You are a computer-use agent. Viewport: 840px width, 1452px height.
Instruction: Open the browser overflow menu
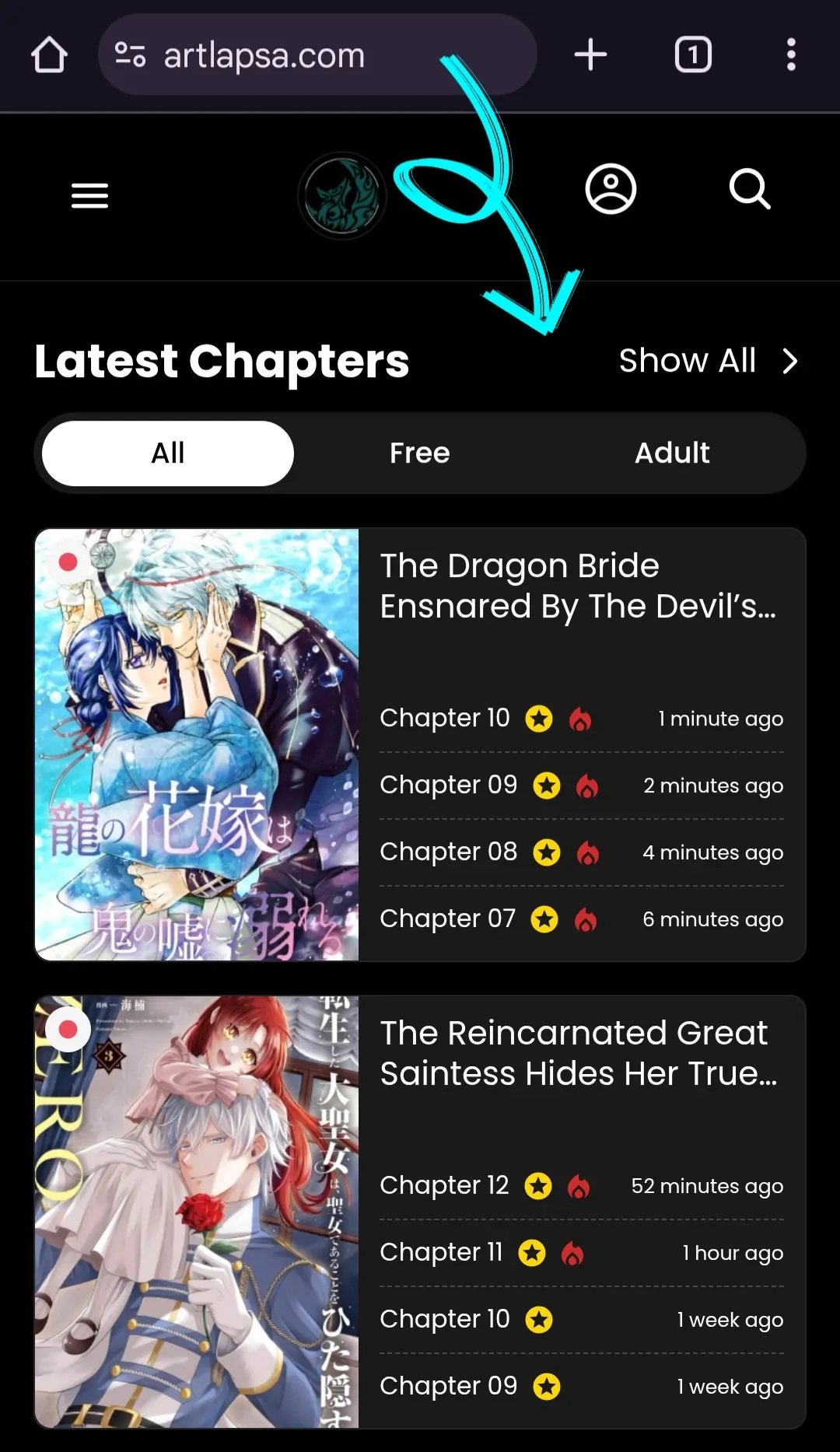[791, 55]
